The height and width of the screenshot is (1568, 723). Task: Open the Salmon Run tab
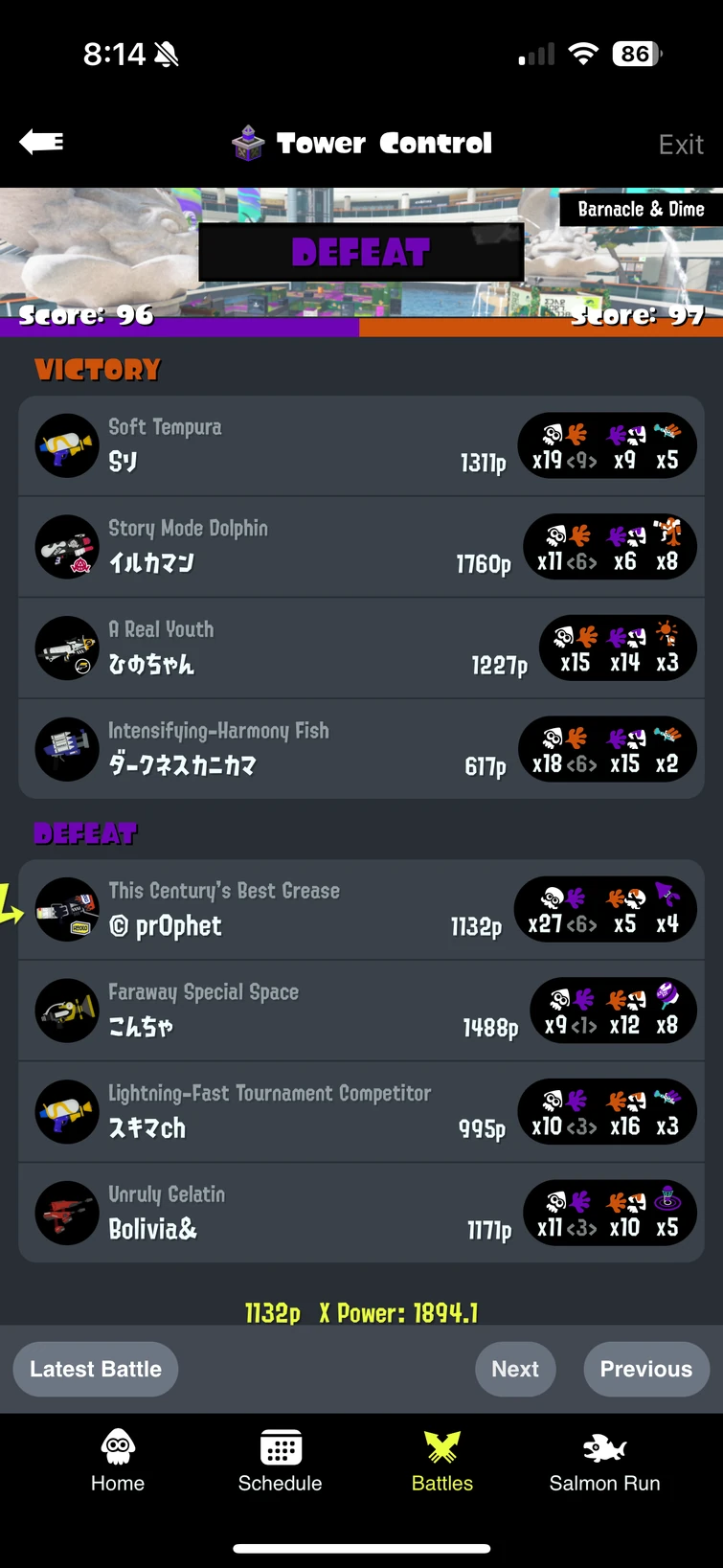[x=604, y=1461]
